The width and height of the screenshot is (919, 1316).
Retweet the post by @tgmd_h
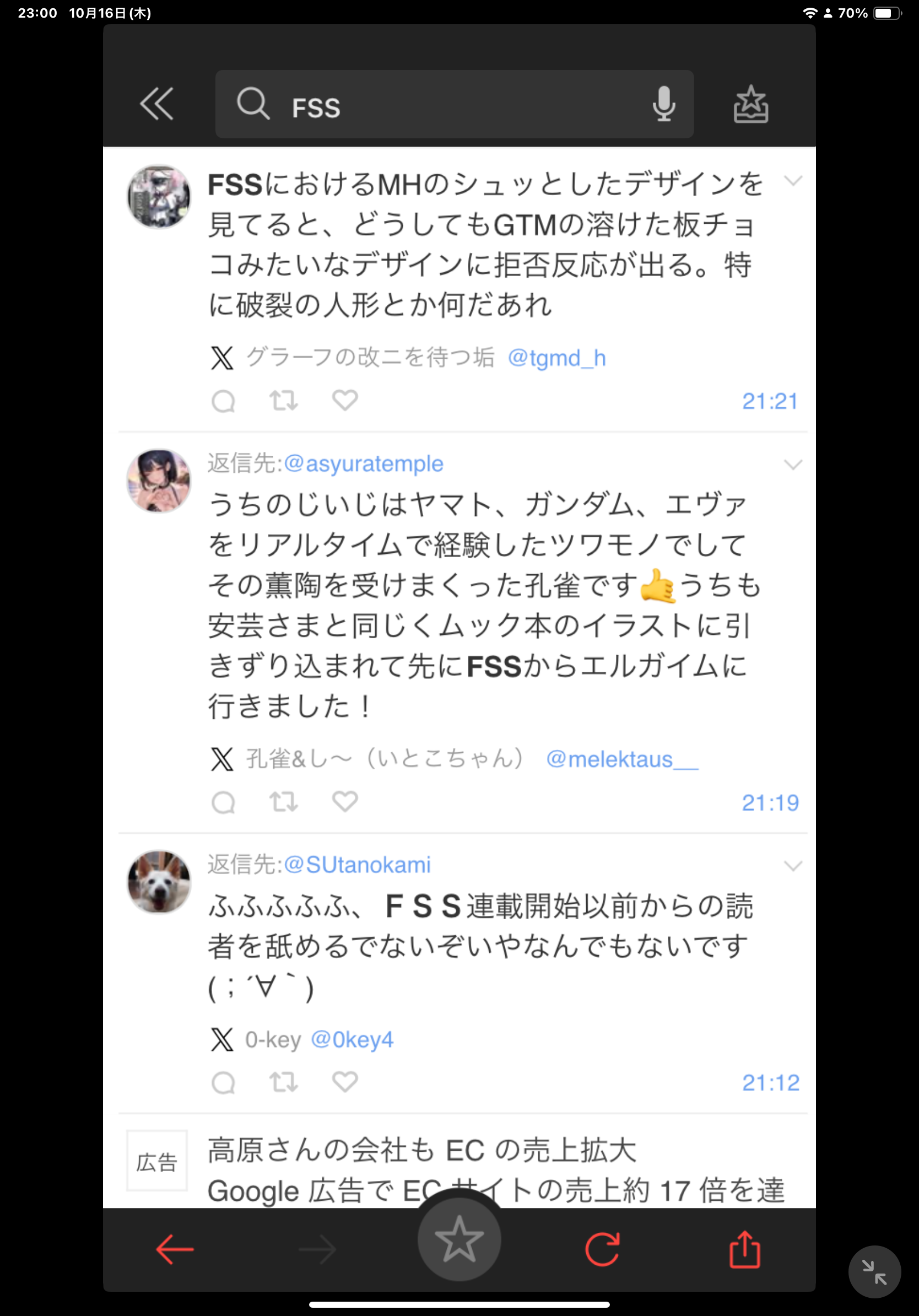pyautogui.click(x=284, y=400)
